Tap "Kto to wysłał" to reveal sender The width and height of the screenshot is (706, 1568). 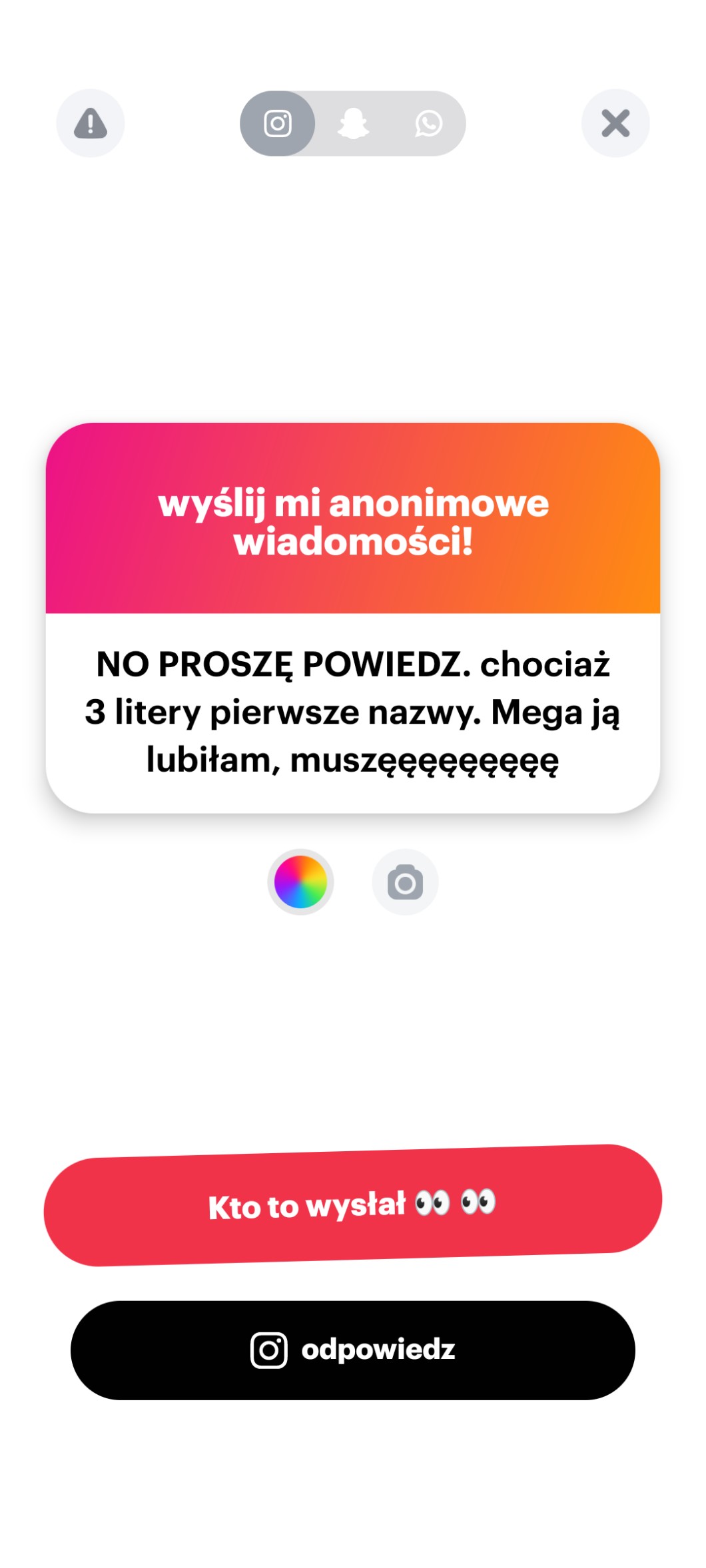pyautogui.click(x=353, y=1205)
